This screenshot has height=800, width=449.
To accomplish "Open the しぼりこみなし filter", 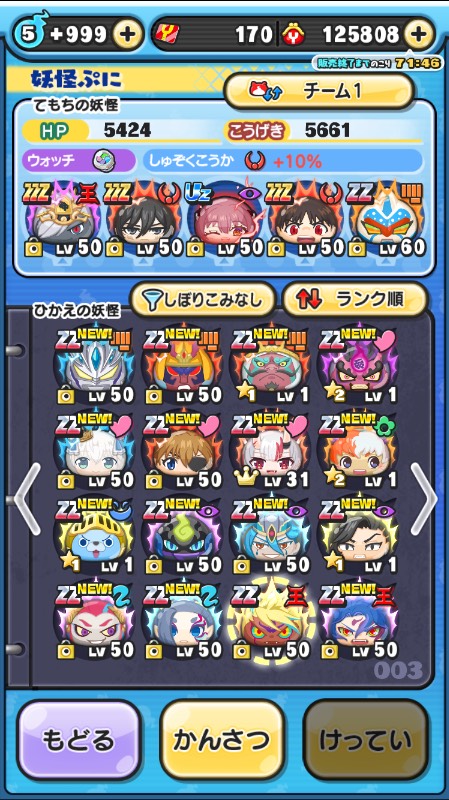I will pyautogui.click(x=204, y=299).
